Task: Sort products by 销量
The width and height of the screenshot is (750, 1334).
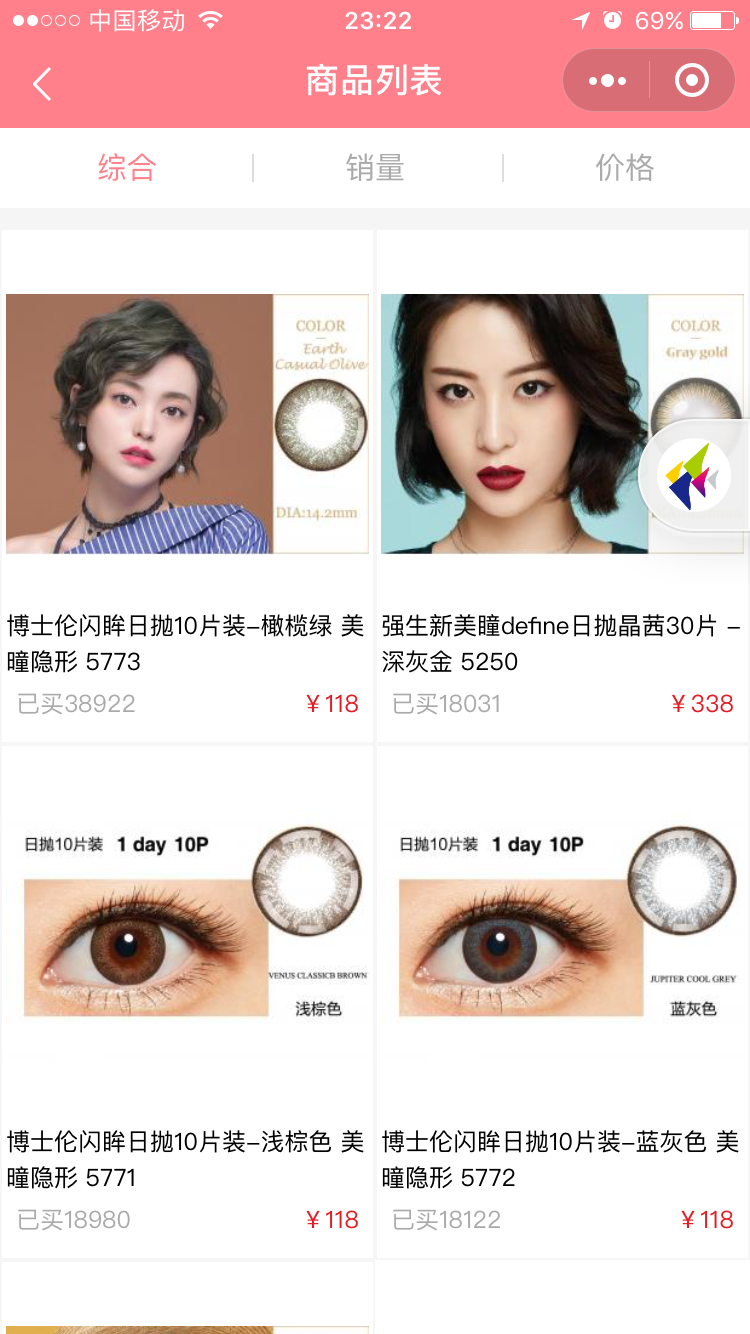Action: 375,168
